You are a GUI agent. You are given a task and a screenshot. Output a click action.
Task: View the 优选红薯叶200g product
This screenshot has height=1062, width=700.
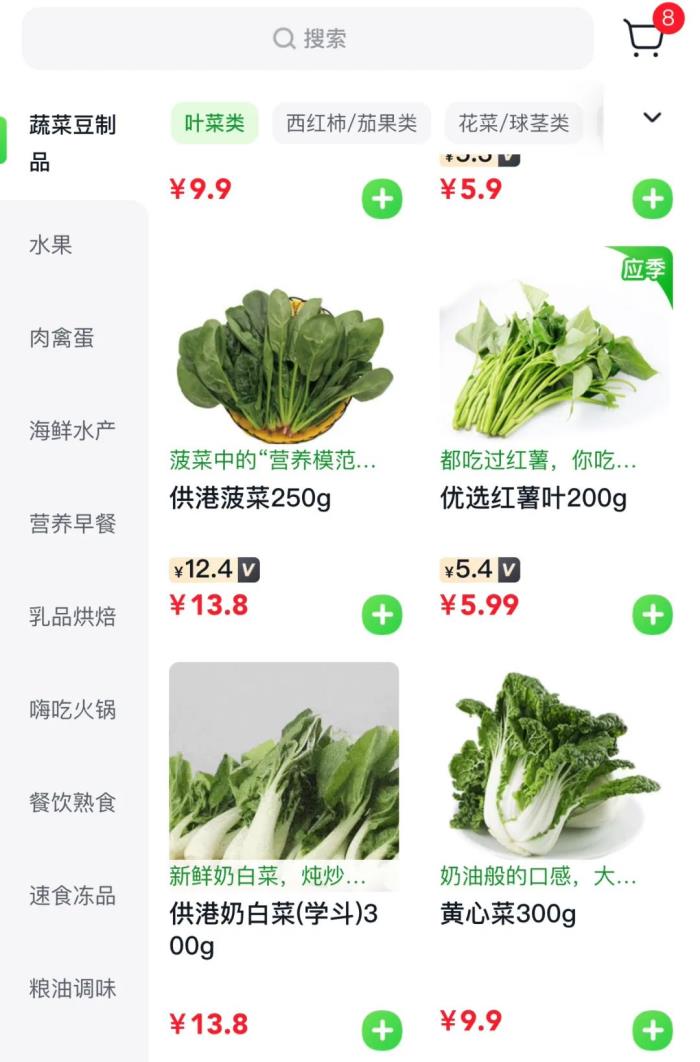coord(555,365)
